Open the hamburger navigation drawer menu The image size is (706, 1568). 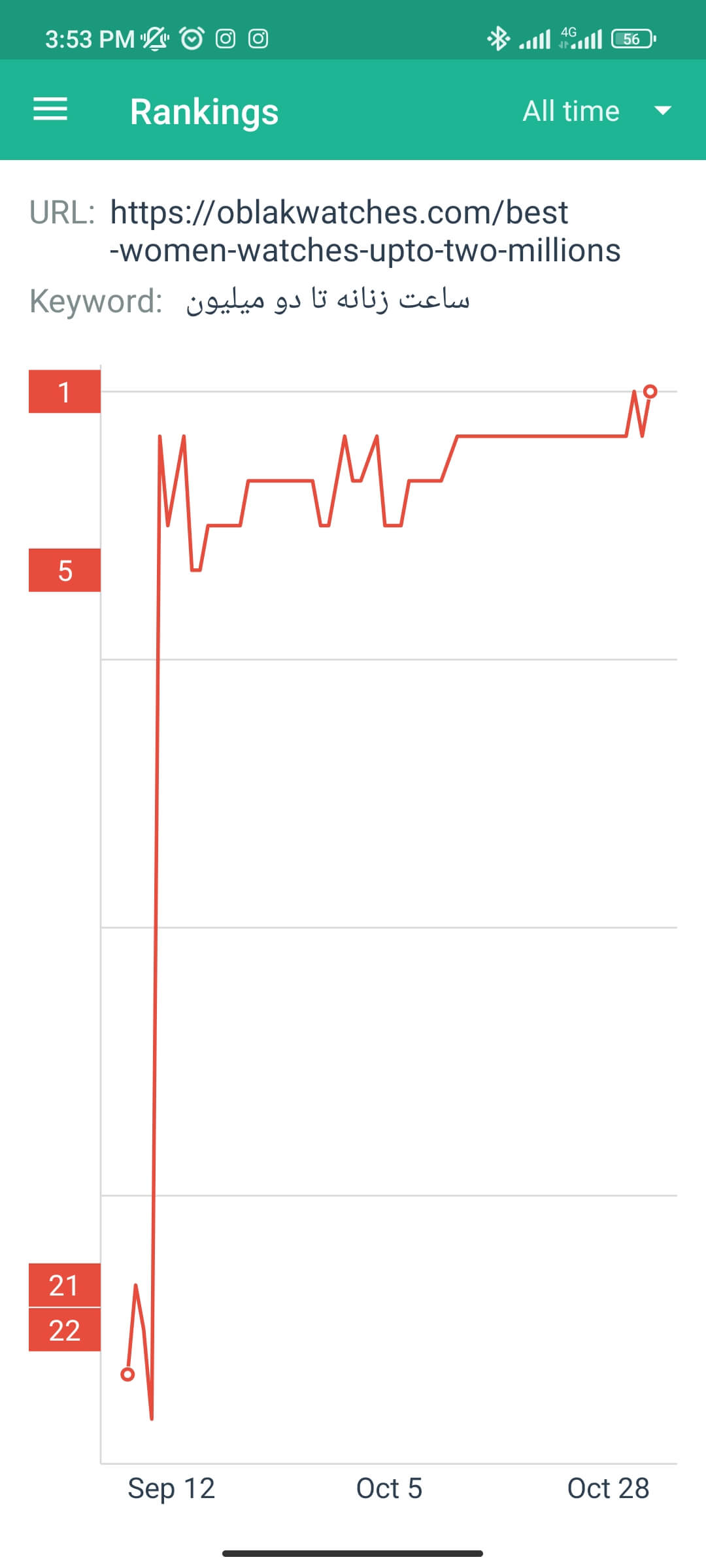coord(50,110)
